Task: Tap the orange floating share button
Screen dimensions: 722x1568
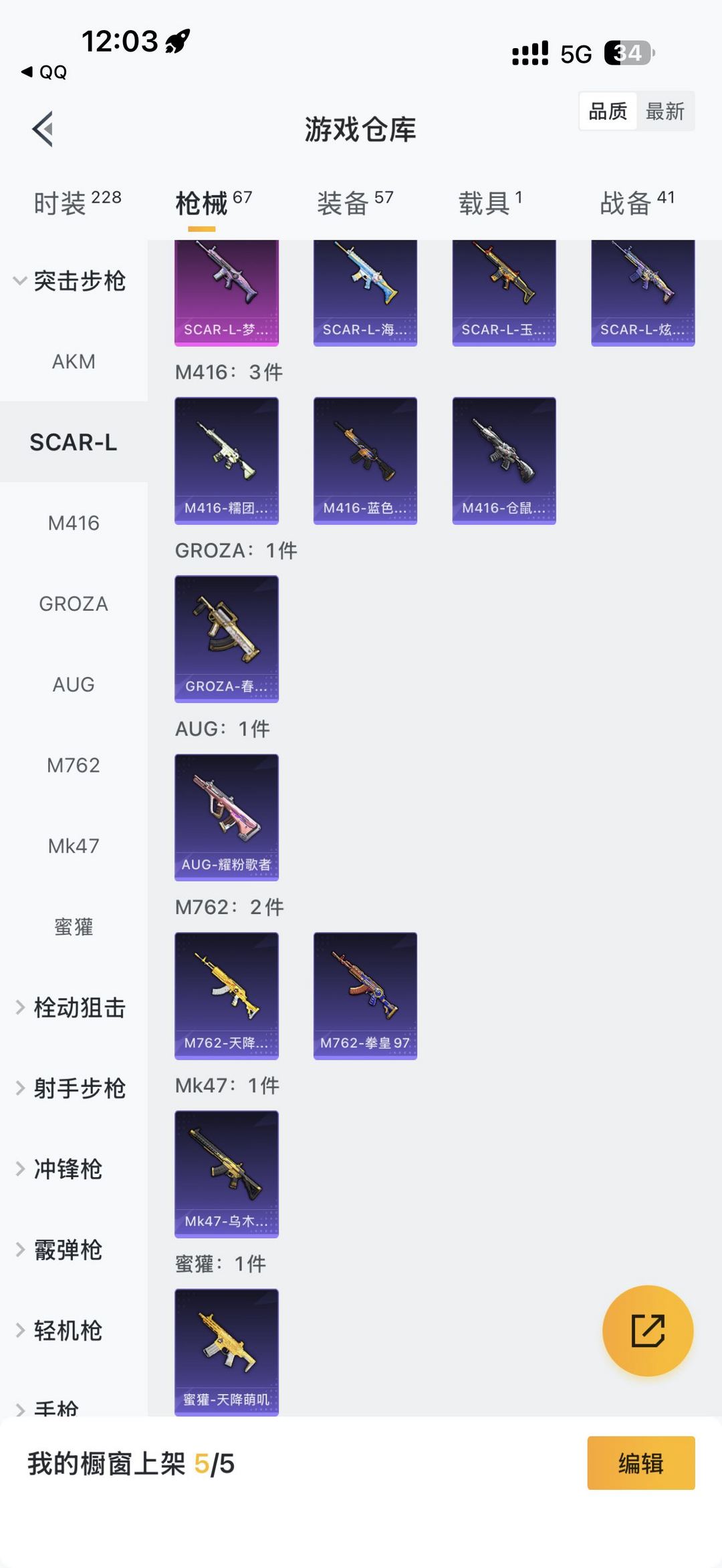Action: click(x=647, y=1330)
